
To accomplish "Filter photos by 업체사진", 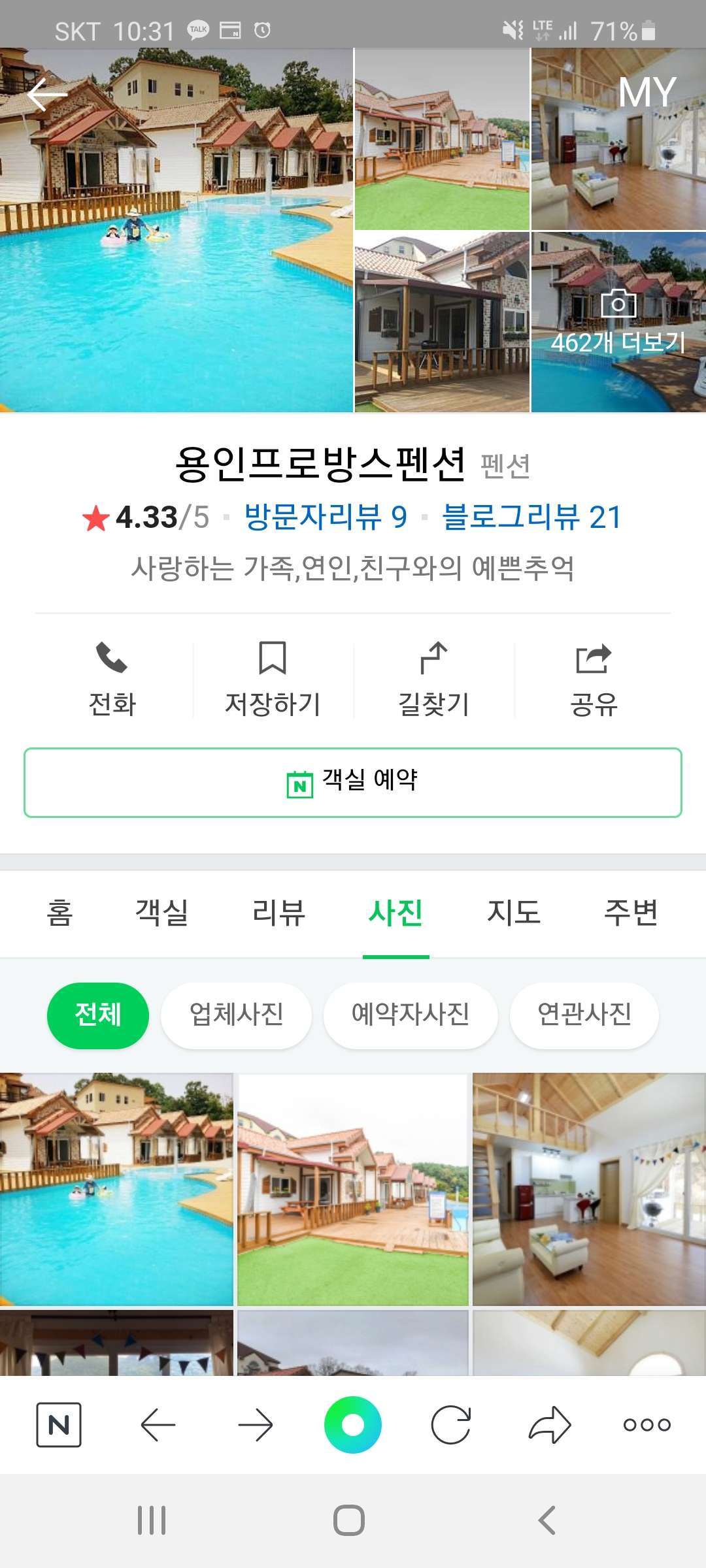I will point(236,1015).
